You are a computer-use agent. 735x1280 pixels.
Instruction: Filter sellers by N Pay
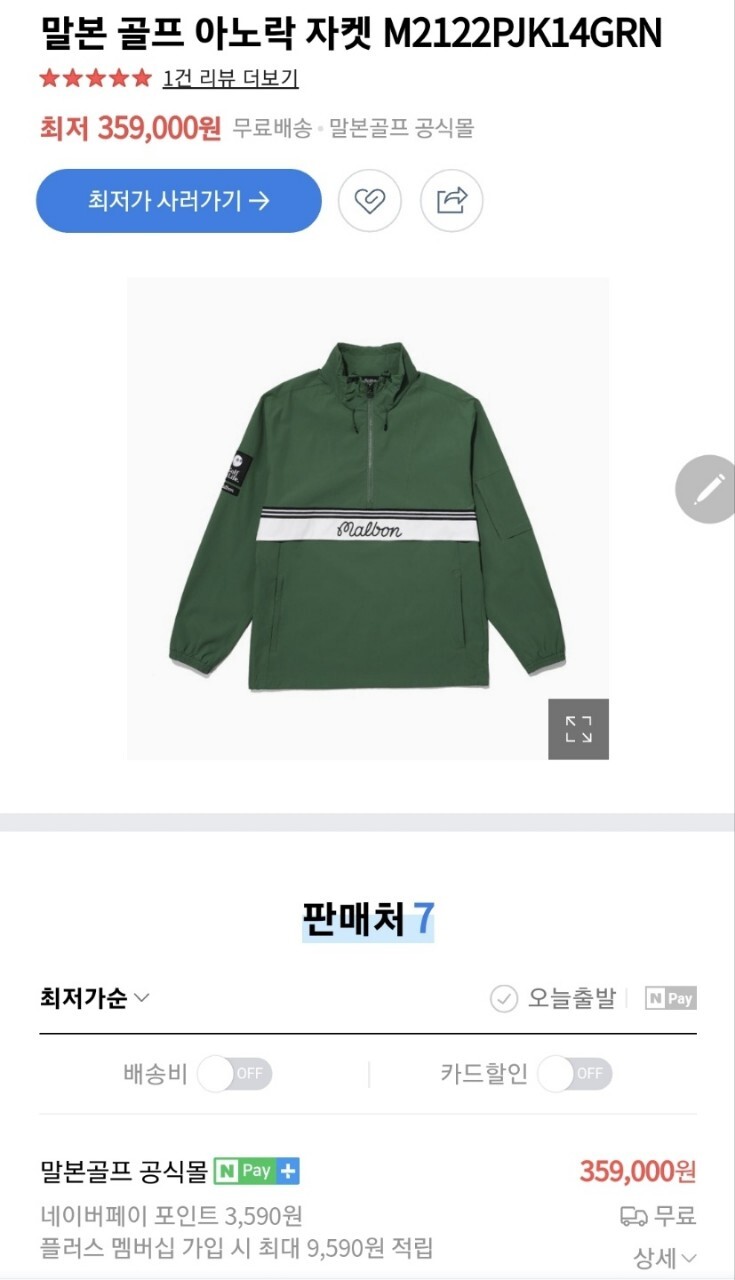click(x=670, y=998)
